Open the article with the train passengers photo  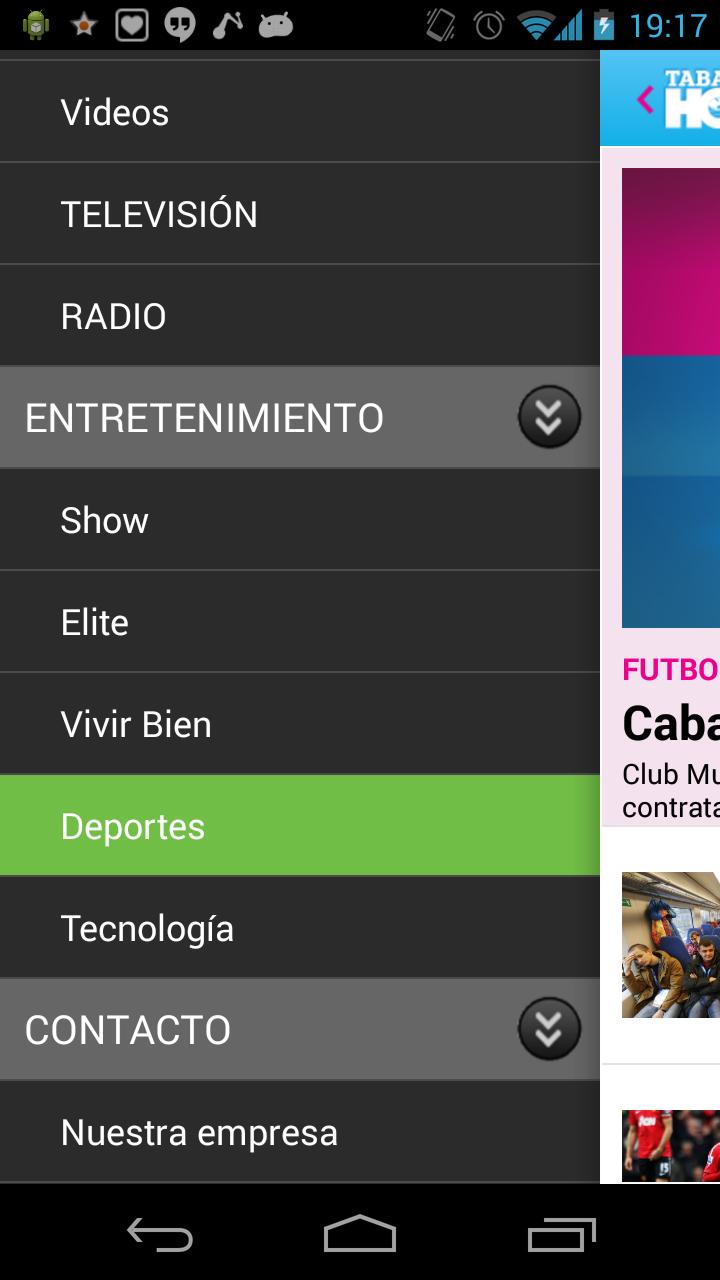click(670, 945)
